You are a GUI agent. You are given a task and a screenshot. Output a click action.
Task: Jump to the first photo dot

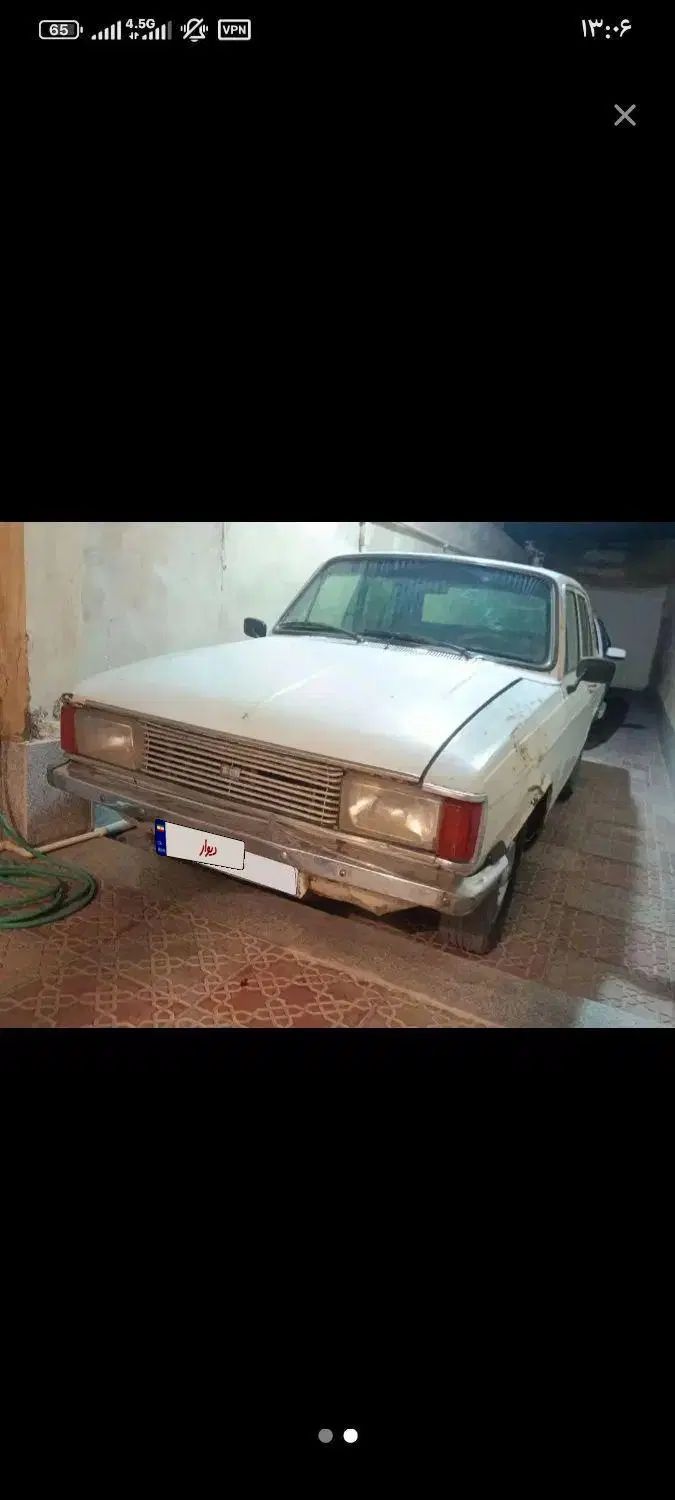325,1435
